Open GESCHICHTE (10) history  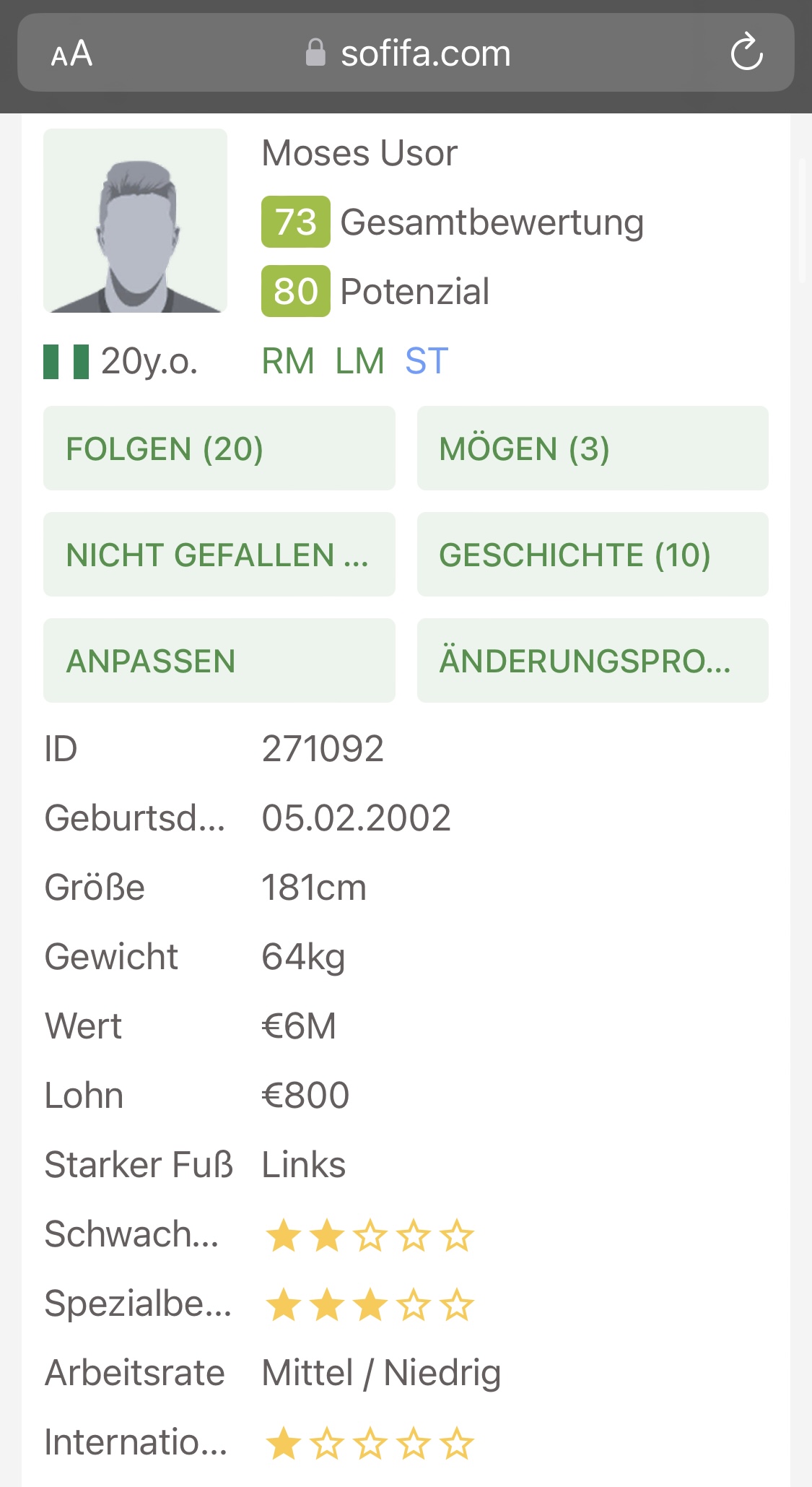click(593, 555)
